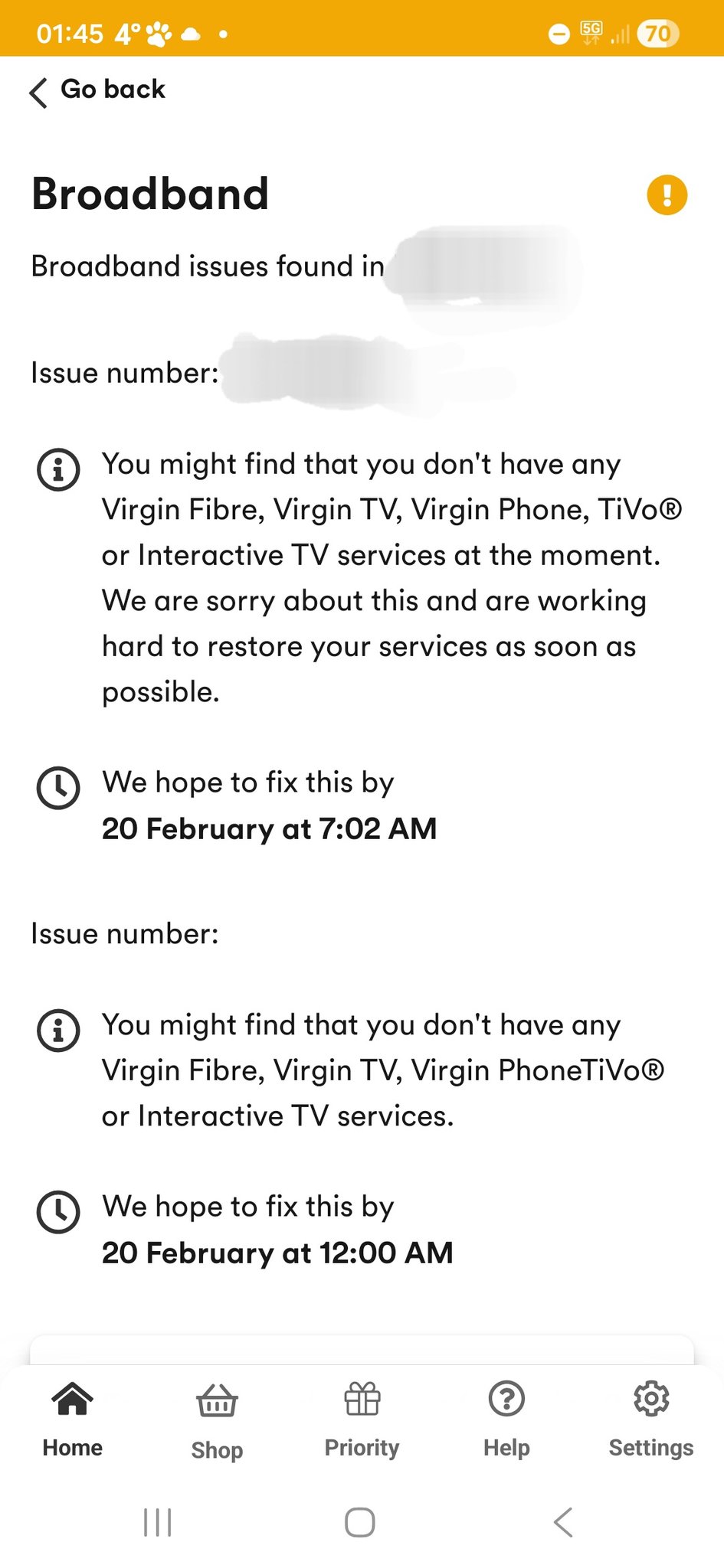The height and width of the screenshot is (1568, 724).
Task: Go to the Priority tab
Action: click(x=362, y=1419)
